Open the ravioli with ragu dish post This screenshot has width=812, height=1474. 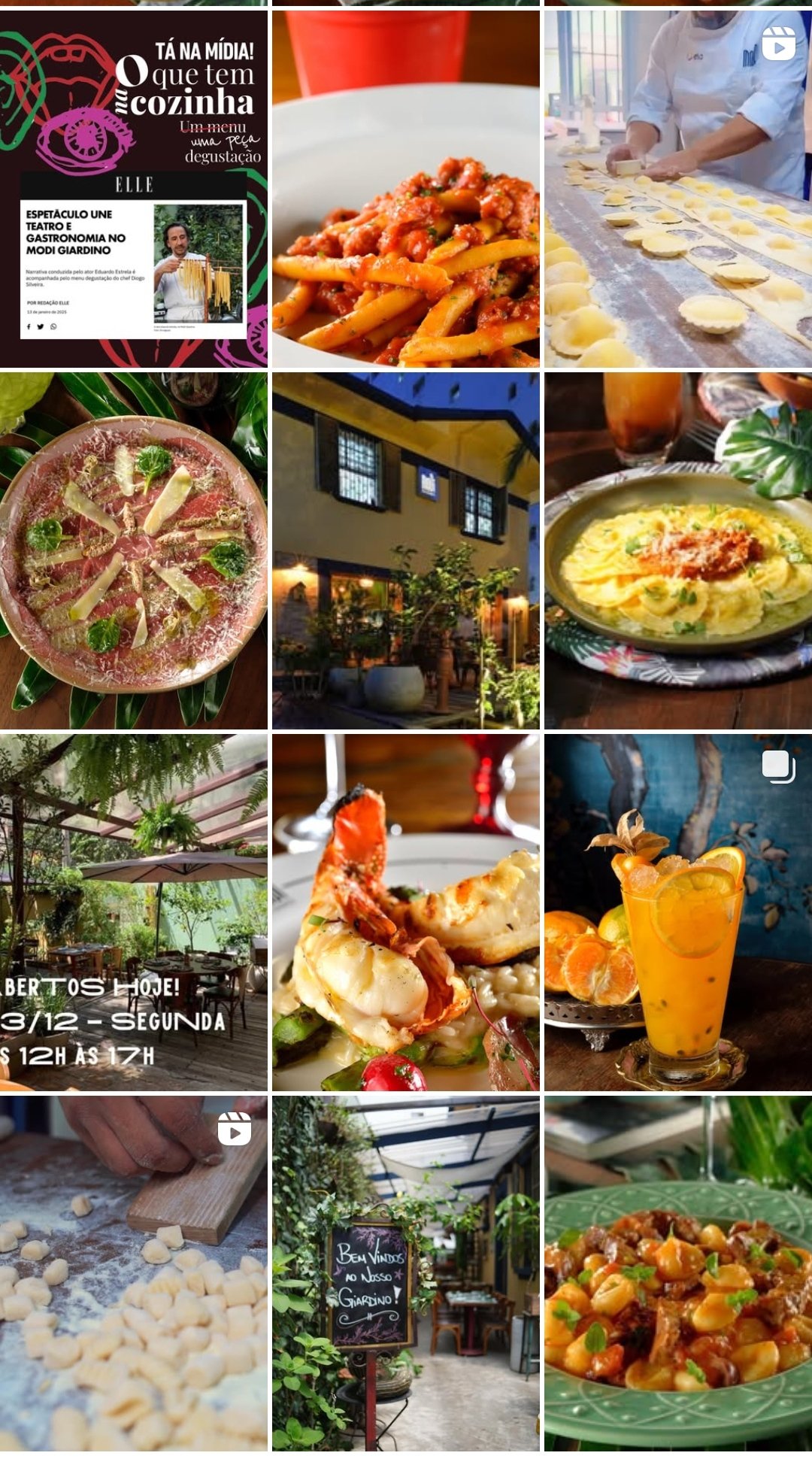point(678,550)
